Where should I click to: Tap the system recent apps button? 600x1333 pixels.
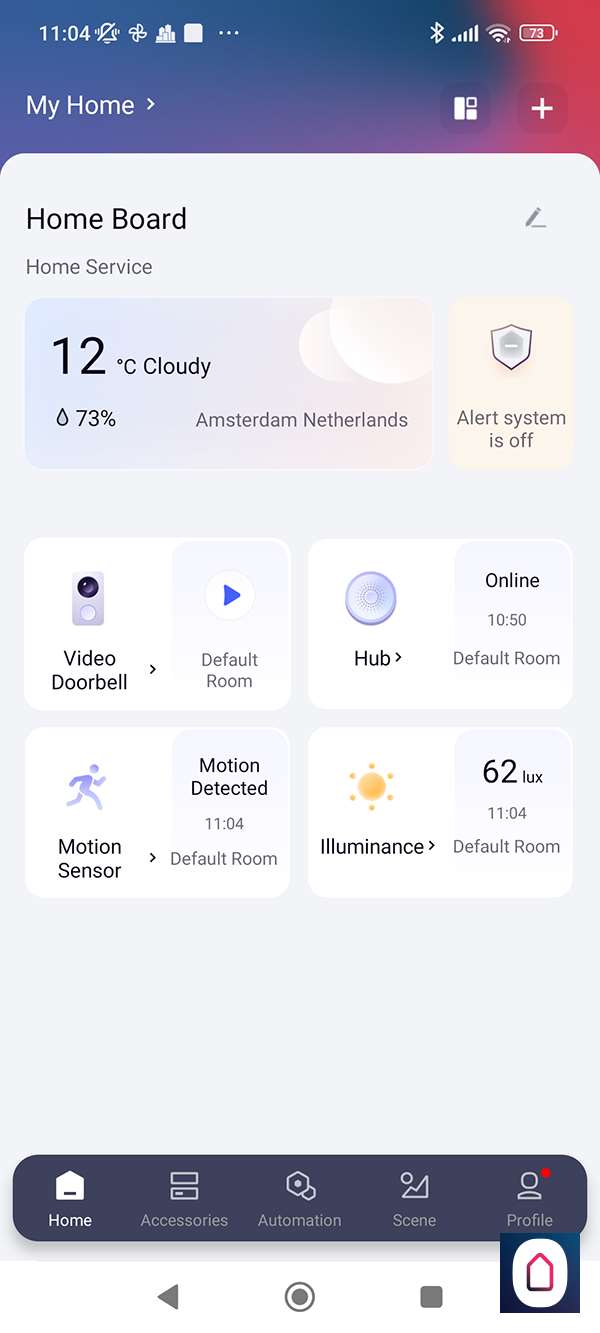point(431,1297)
